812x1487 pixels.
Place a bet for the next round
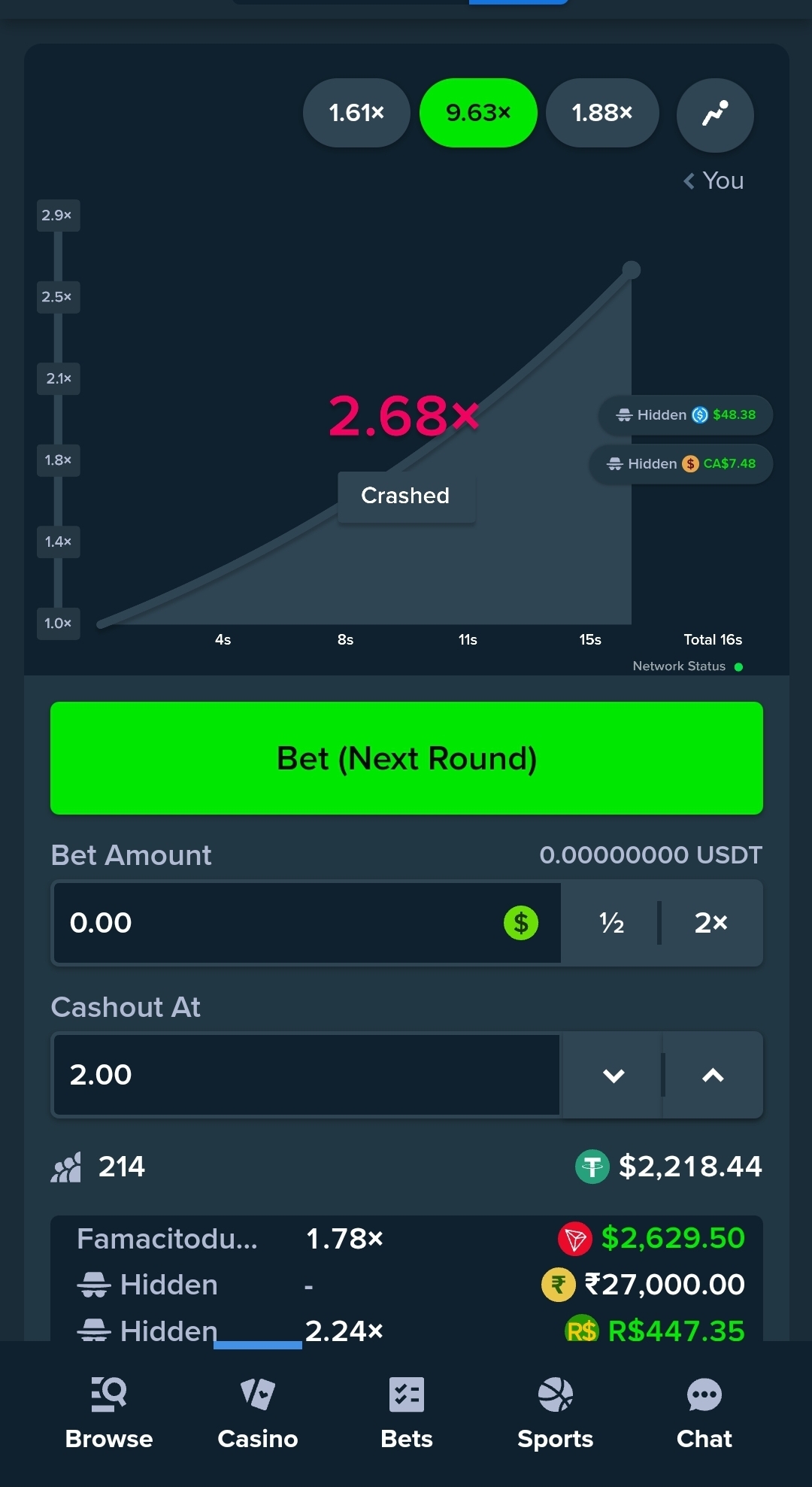tap(407, 758)
